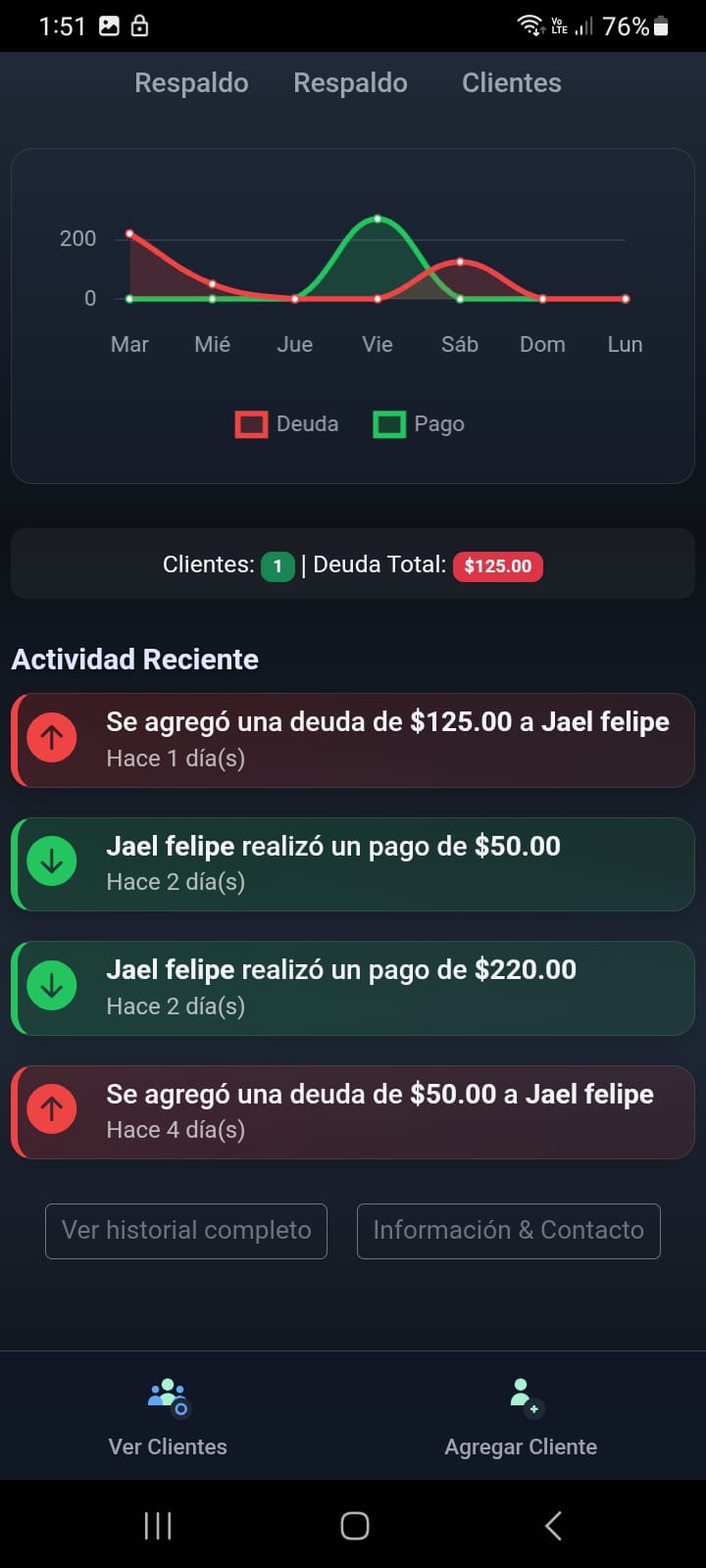Select Agregar Cliente in the bottom bar
The image size is (706, 1568).
point(521,1416)
